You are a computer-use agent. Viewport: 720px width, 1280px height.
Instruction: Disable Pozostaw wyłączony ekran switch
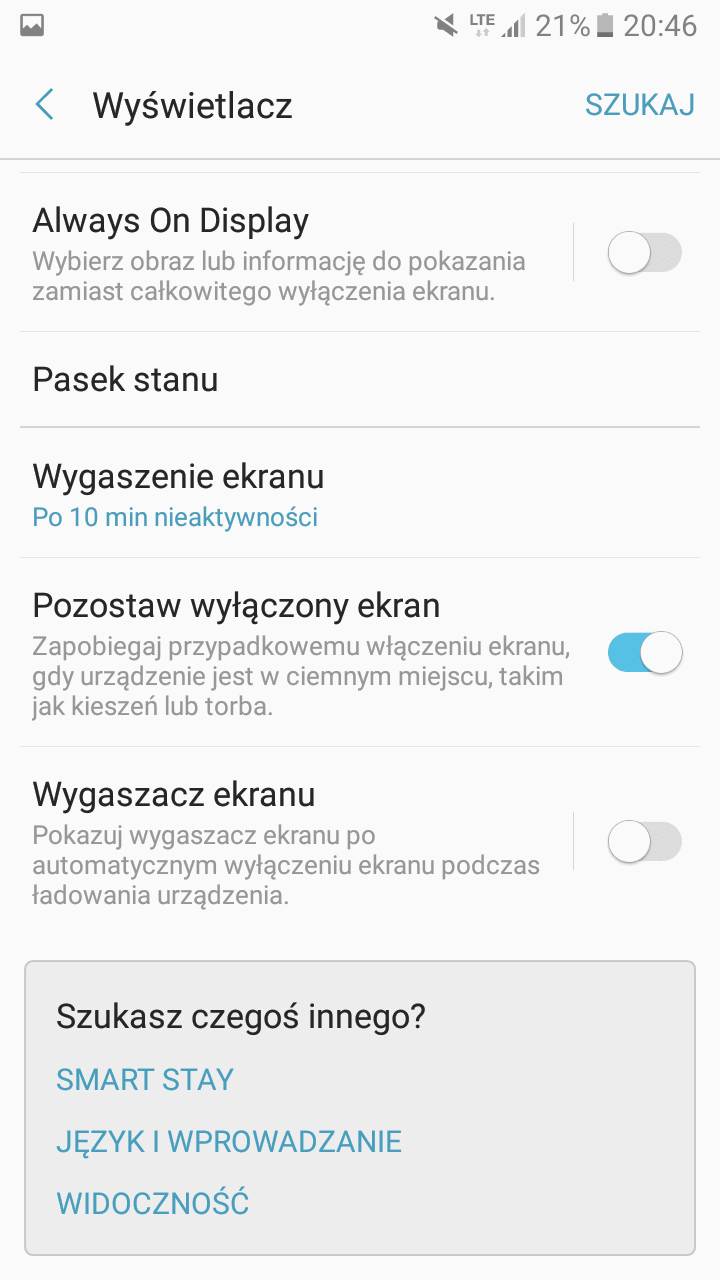(x=645, y=652)
